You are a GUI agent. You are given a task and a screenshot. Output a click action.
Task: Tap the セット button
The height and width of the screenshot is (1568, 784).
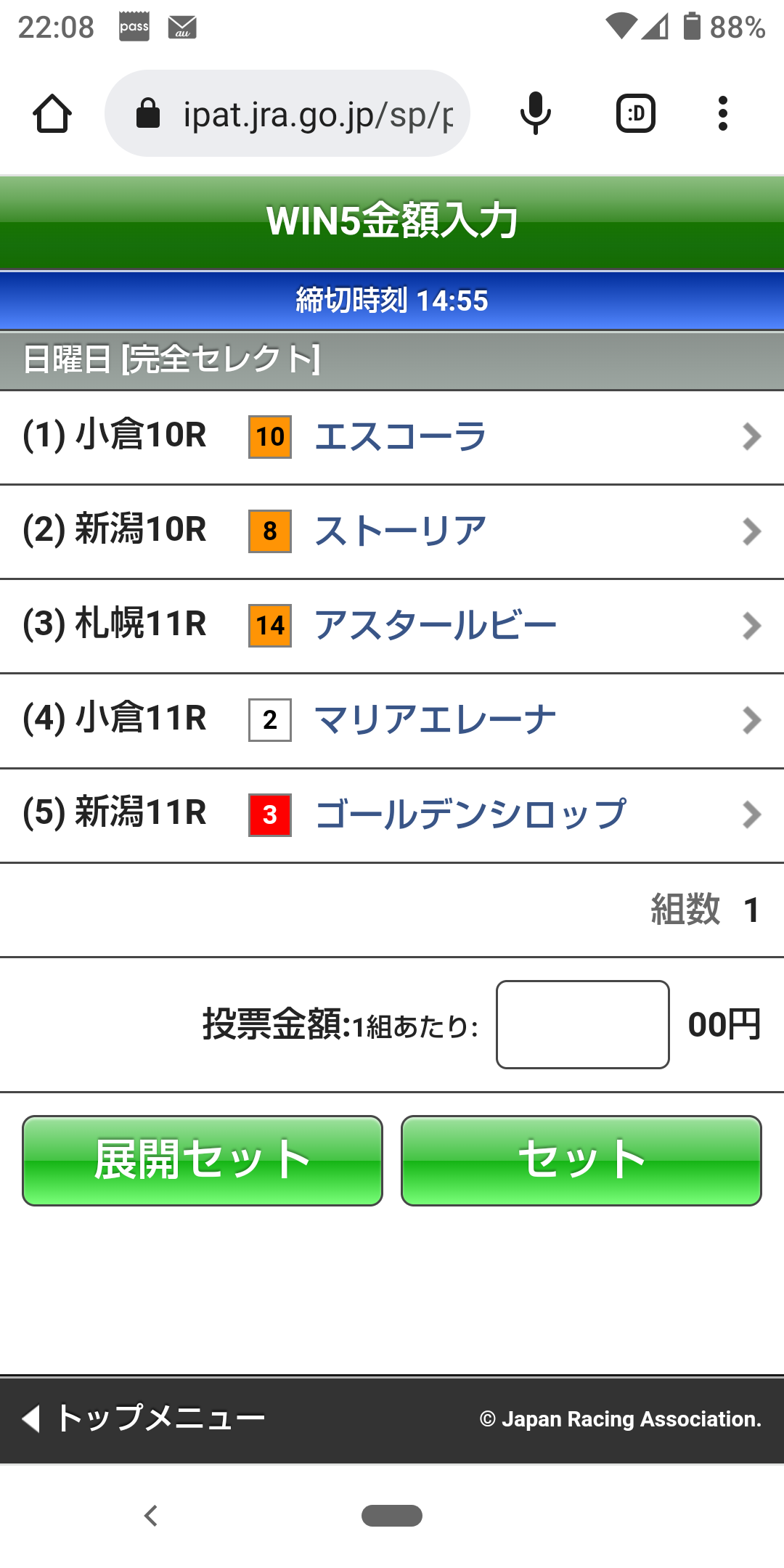pos(581,1160)
